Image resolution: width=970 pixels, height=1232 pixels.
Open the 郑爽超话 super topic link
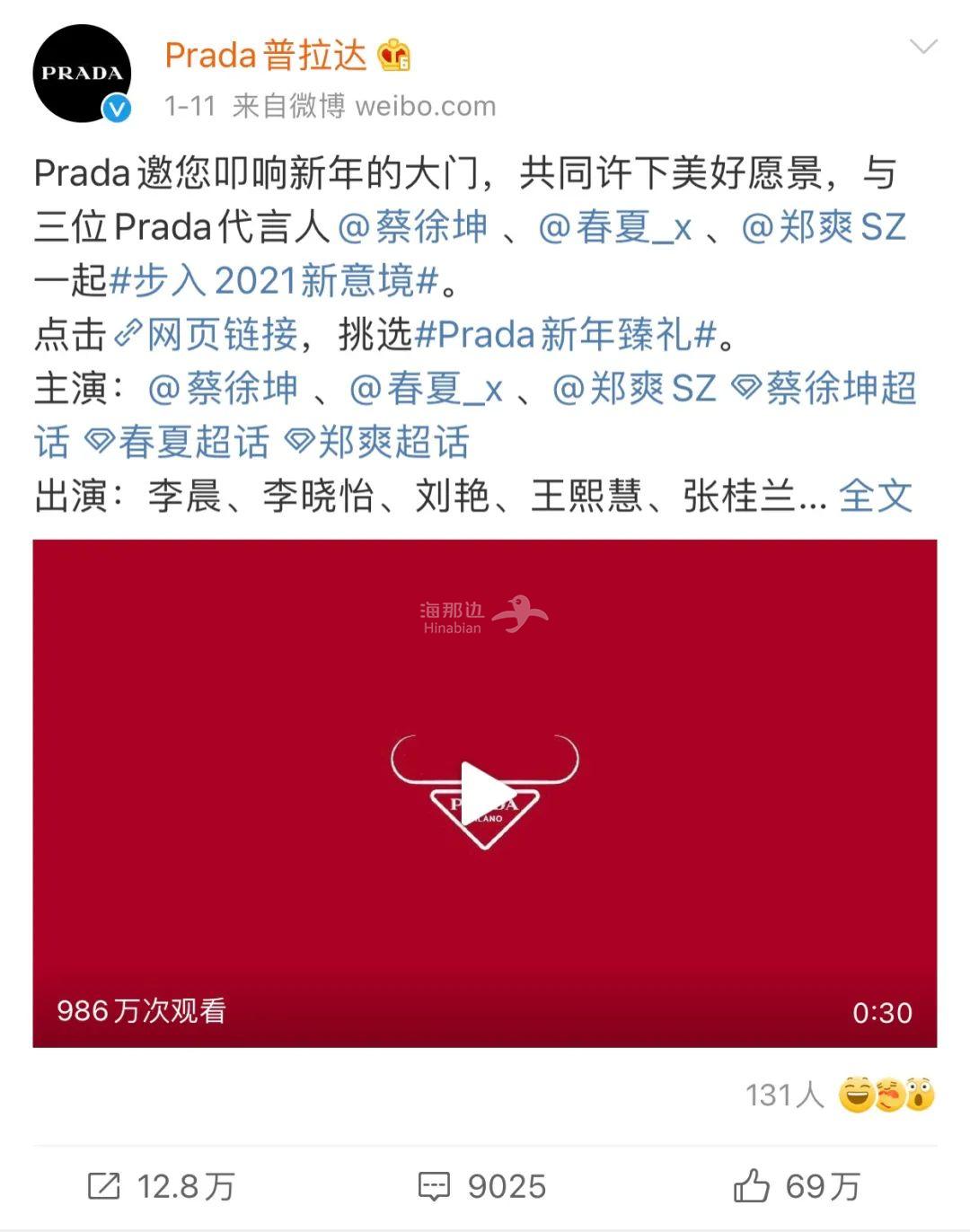coord(377,443)
